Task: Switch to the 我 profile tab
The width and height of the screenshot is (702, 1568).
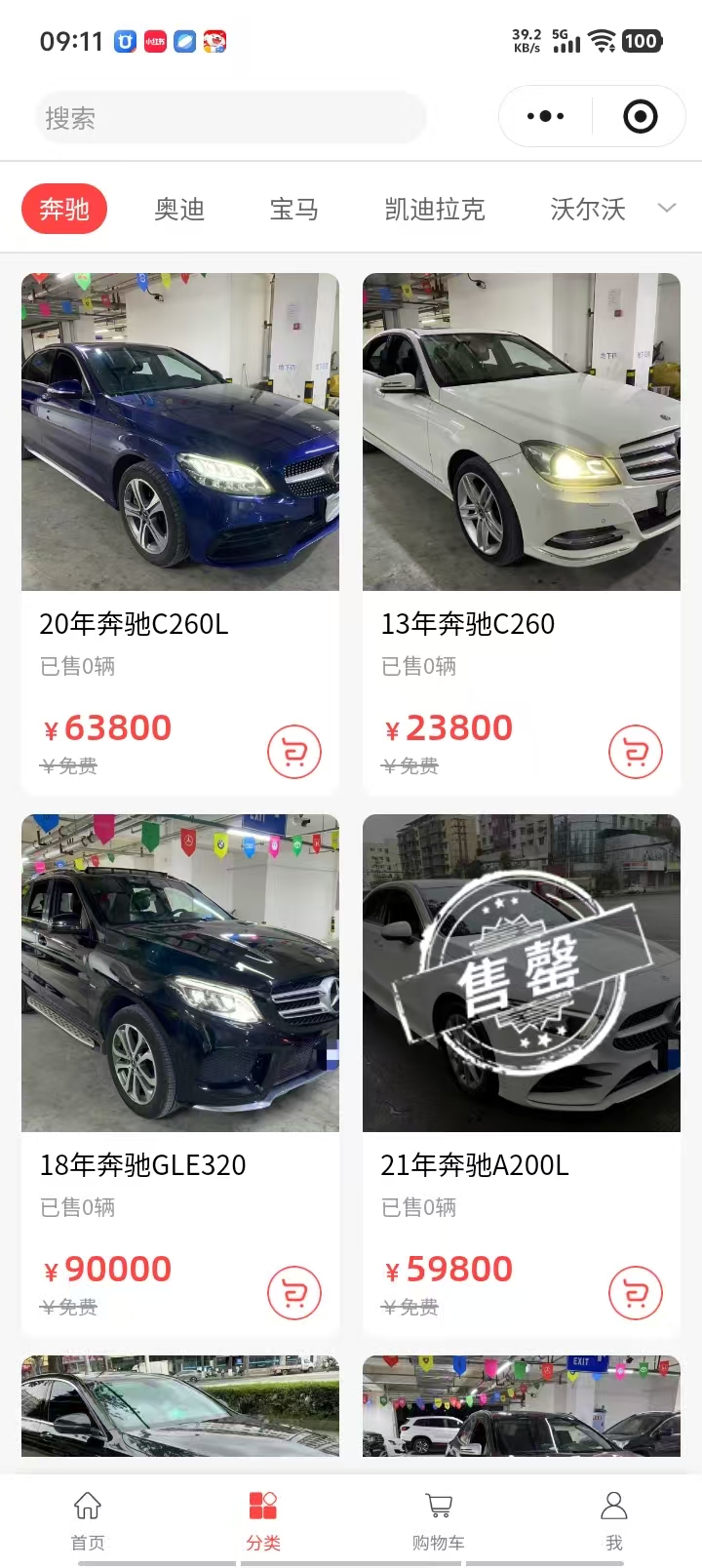Action: point(614,1519)
